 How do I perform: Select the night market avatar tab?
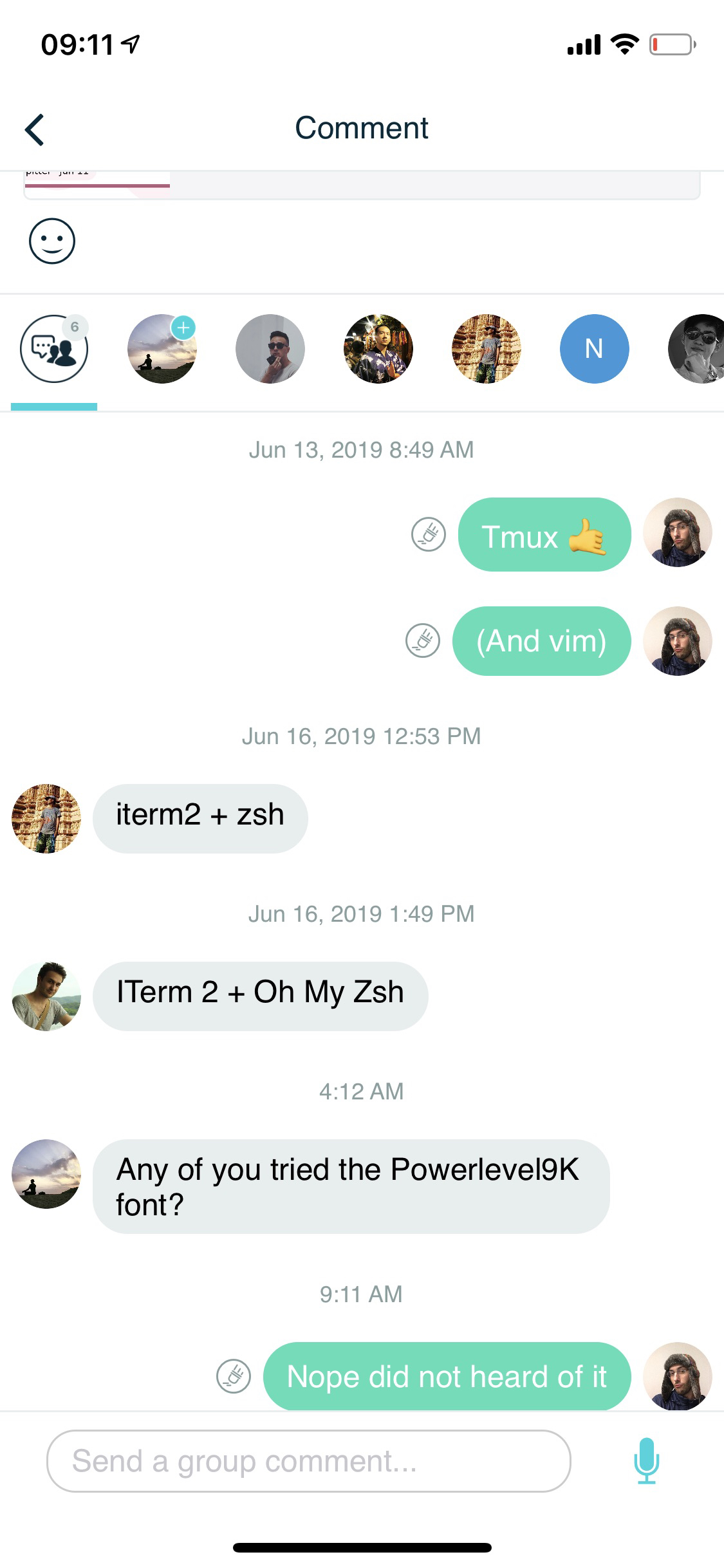[x=378, y=350]
